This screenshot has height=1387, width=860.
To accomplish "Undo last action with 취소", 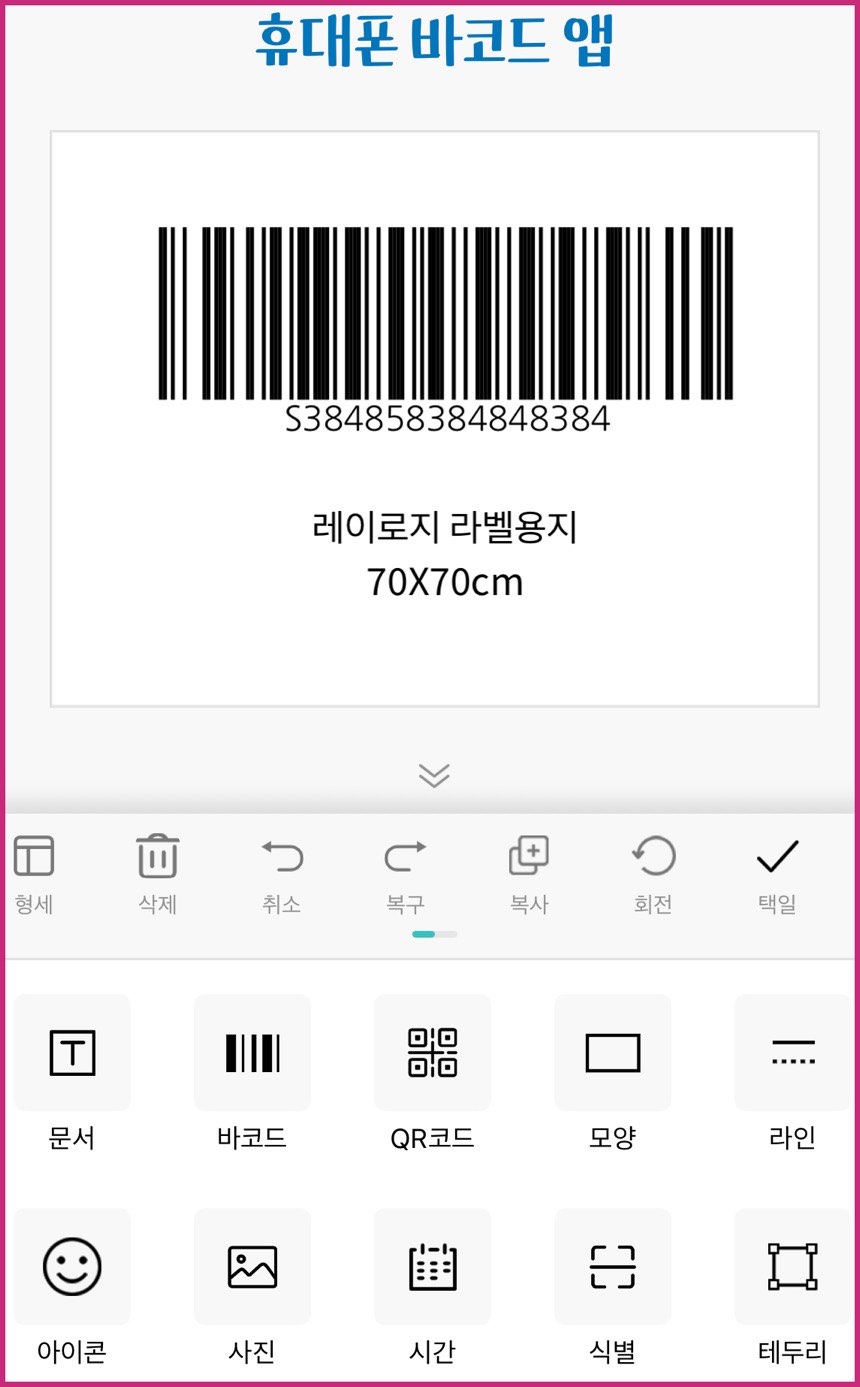I will (x=280, y=872).
